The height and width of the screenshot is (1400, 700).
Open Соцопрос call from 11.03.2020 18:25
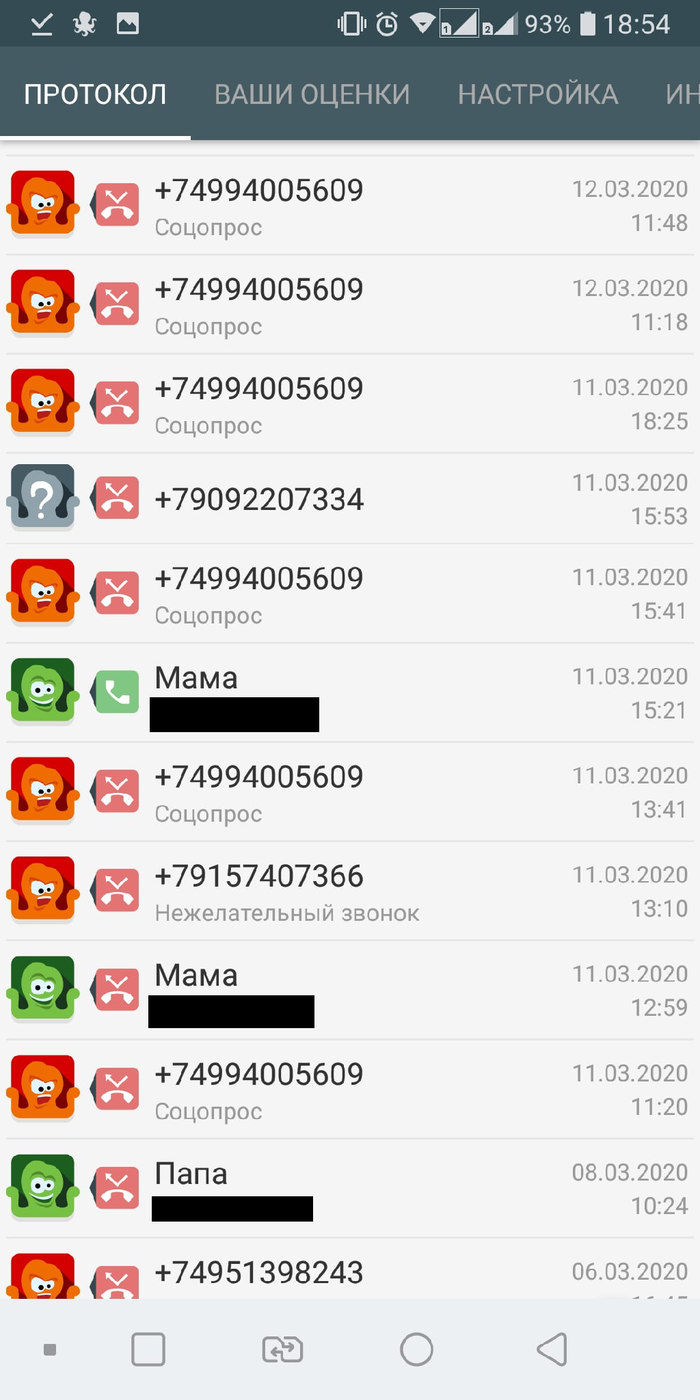pos(350,403)
